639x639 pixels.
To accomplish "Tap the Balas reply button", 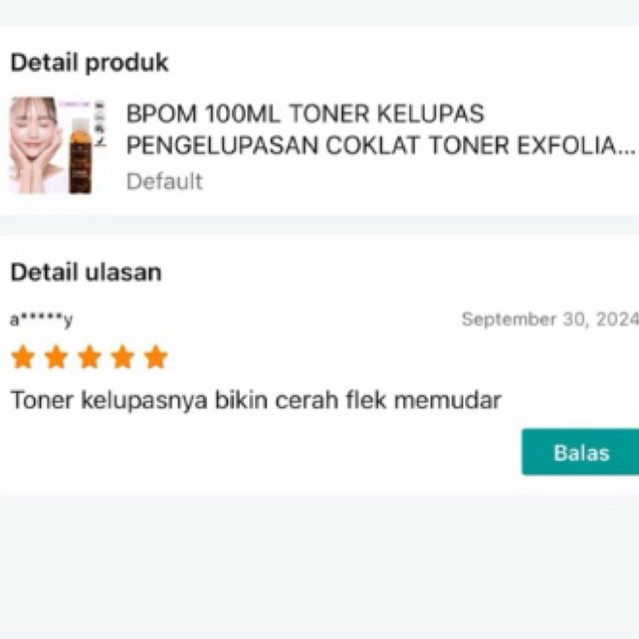I will [x=581, y=453].
